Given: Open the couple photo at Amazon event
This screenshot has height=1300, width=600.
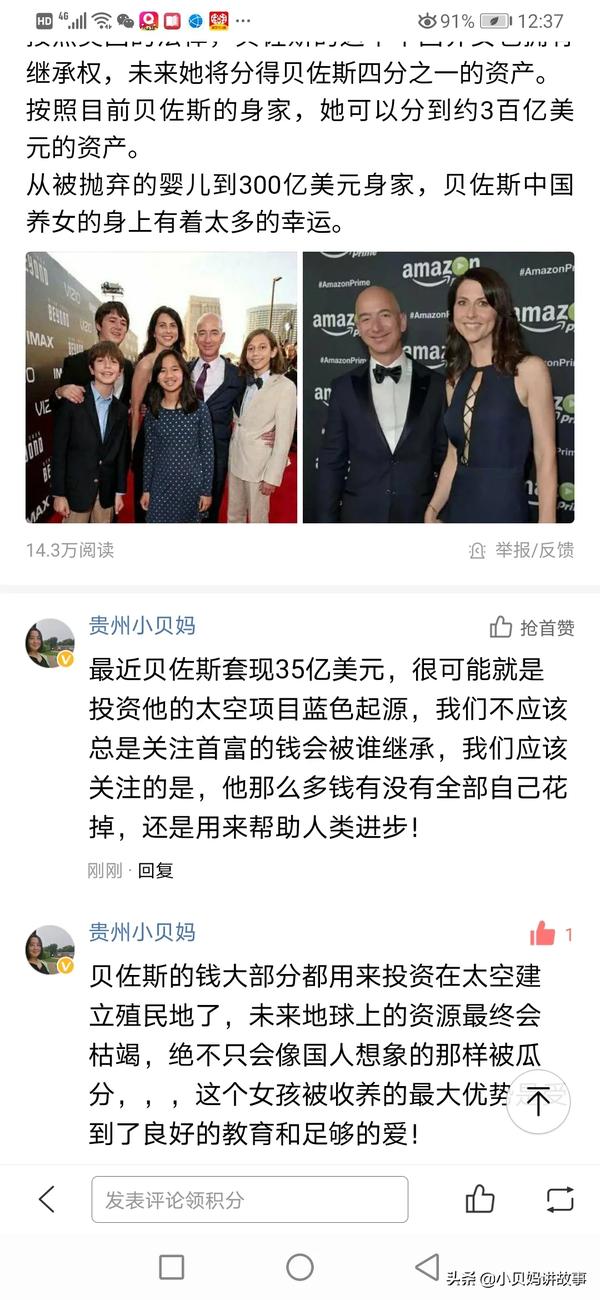Looking at the screenshot, I should tap(438, 387).
